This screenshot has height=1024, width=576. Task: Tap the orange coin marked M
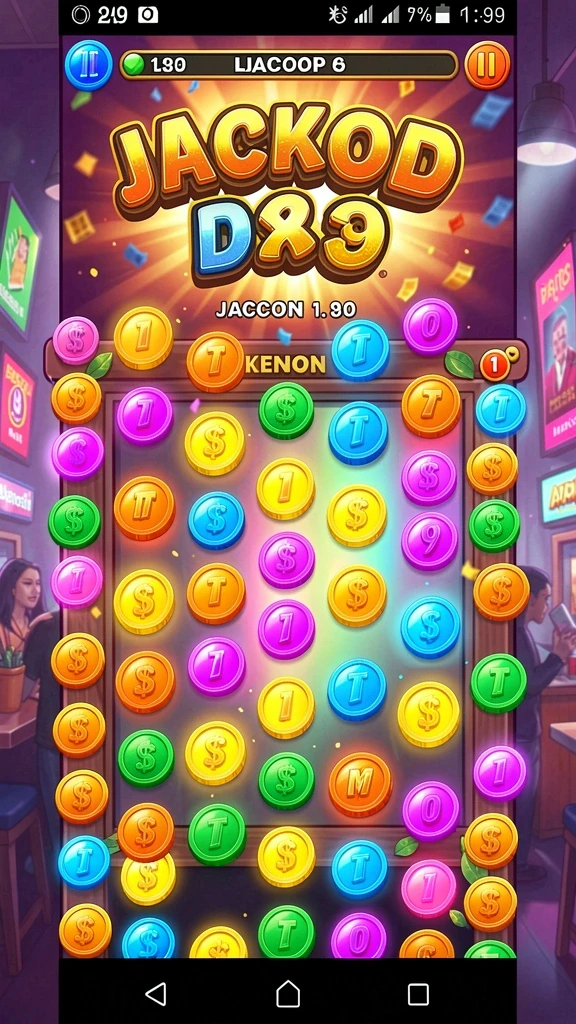pos(360,784)
